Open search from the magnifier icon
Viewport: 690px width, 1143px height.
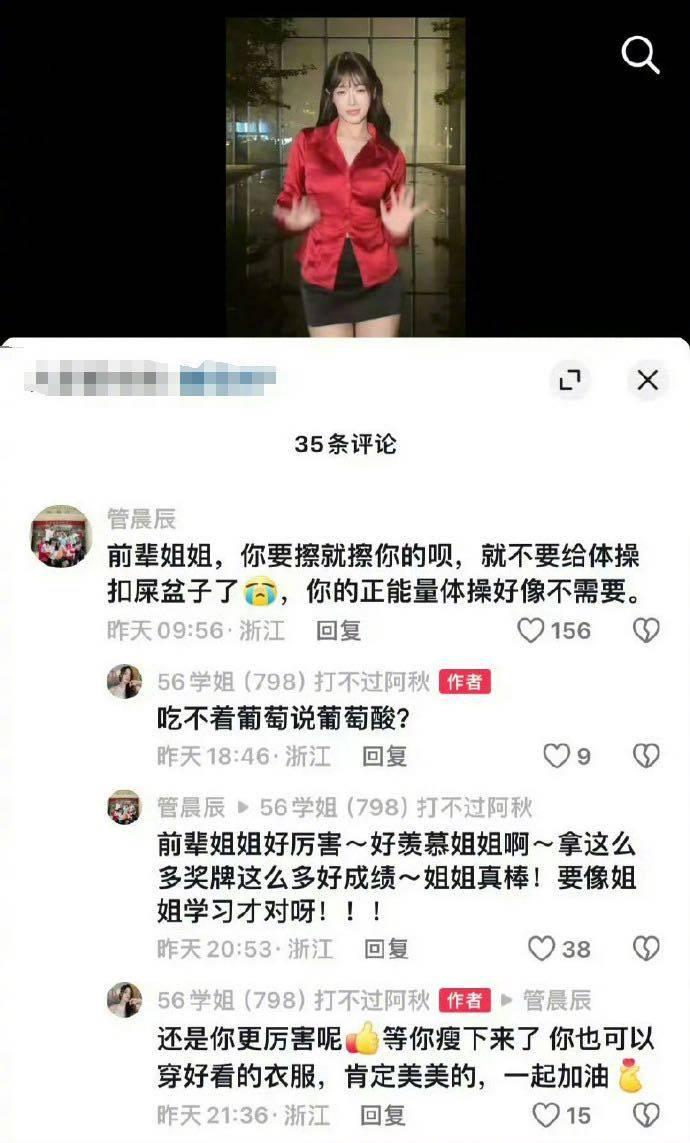point(640,54)
